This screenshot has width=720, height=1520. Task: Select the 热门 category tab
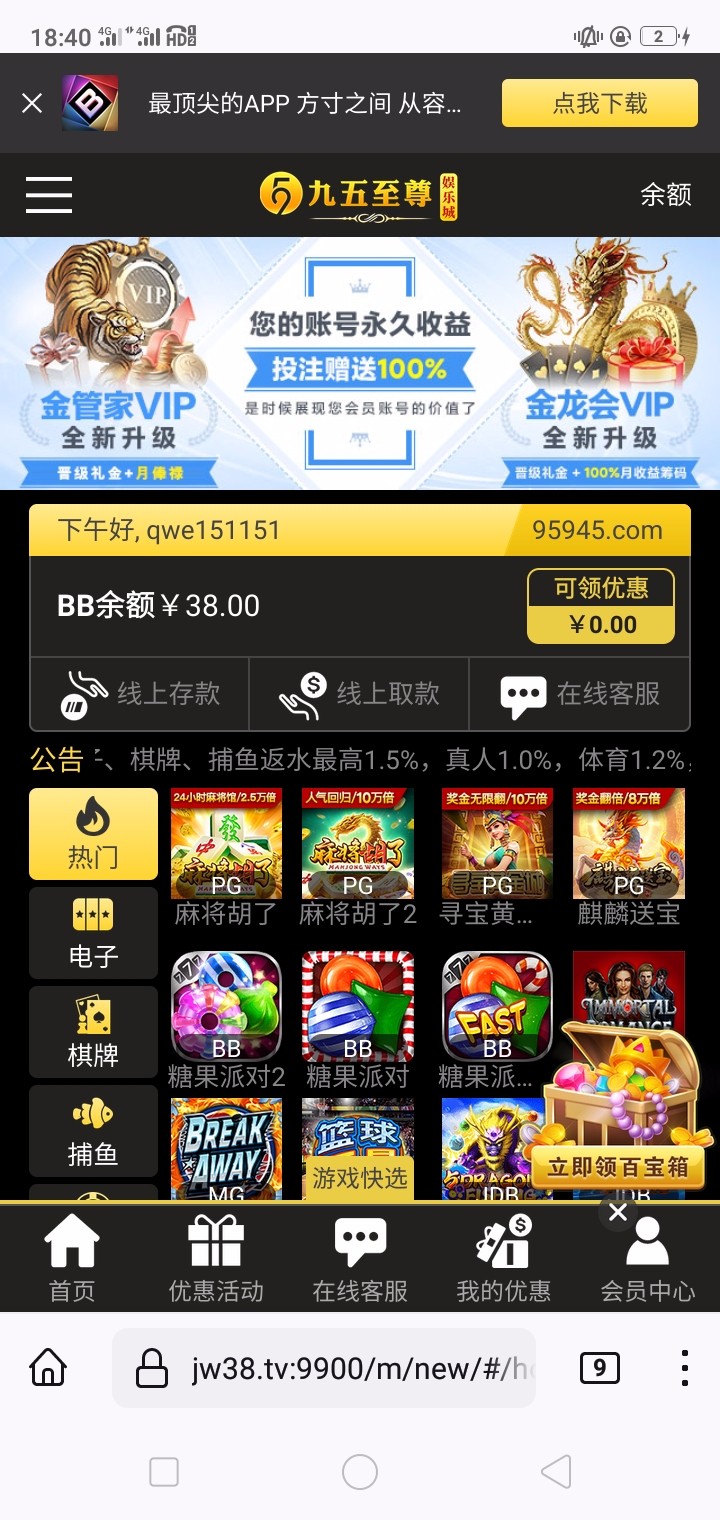tap(93, 833)
